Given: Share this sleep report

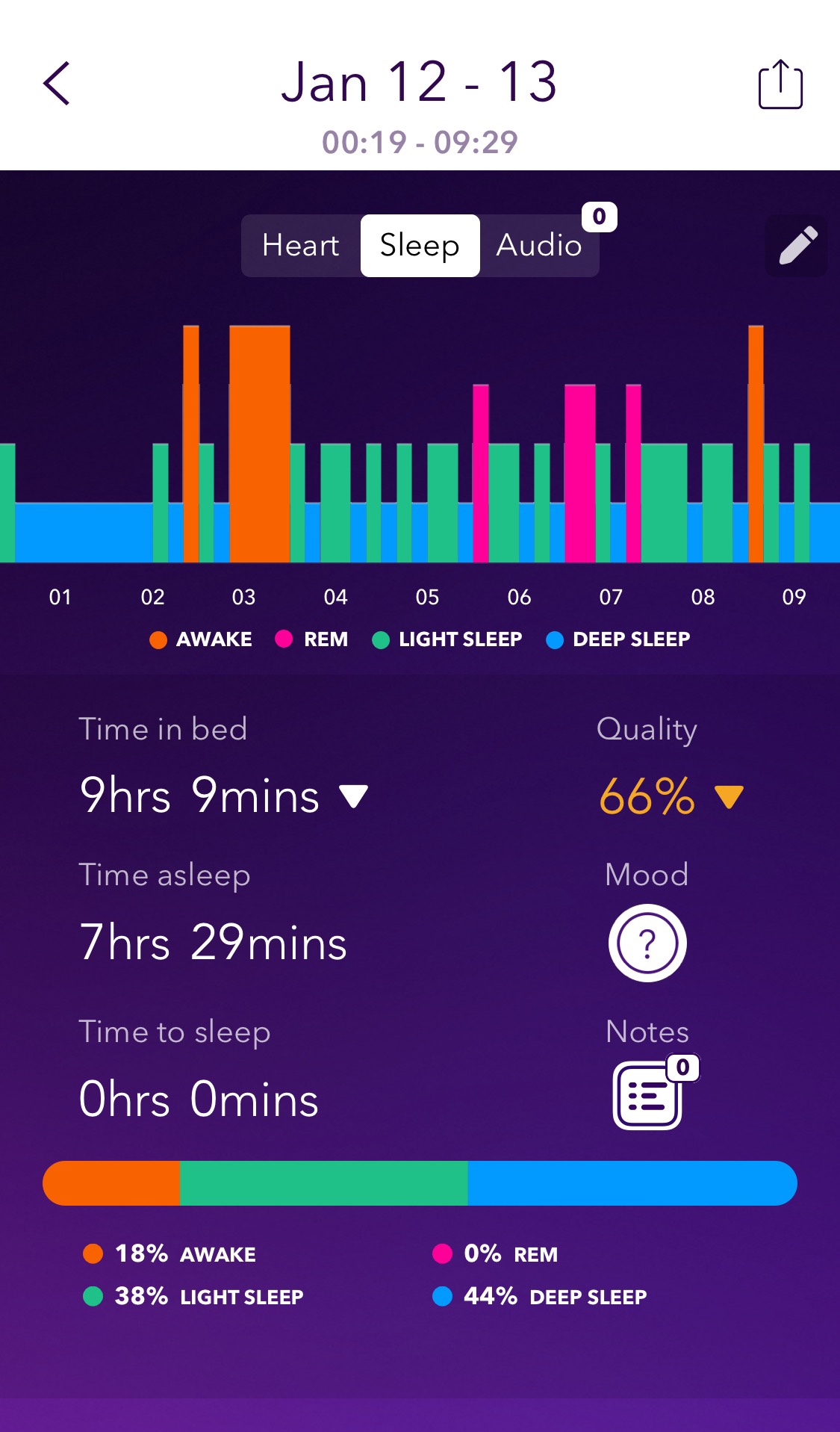Looking at the screenshot, I should 780,84.
